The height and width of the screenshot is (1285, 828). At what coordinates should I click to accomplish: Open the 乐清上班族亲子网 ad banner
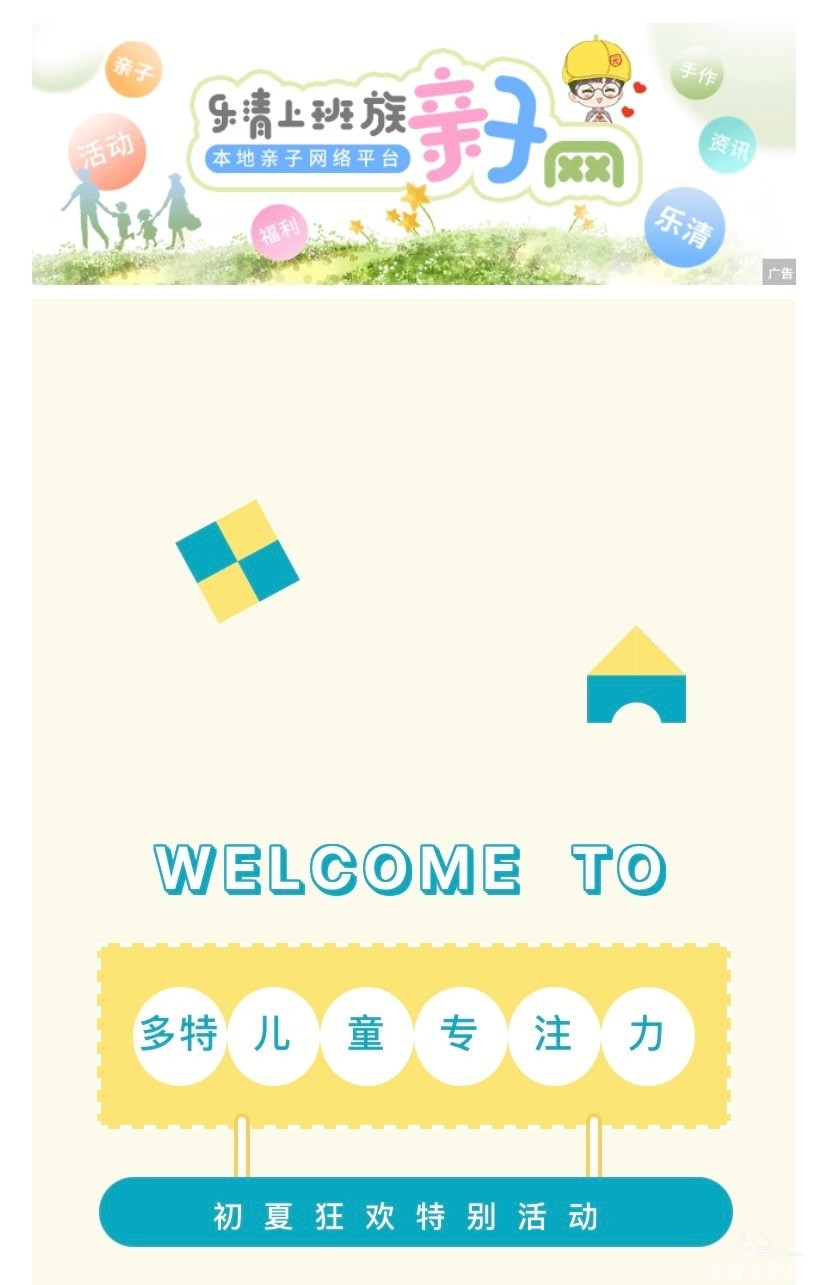[413, 153]
